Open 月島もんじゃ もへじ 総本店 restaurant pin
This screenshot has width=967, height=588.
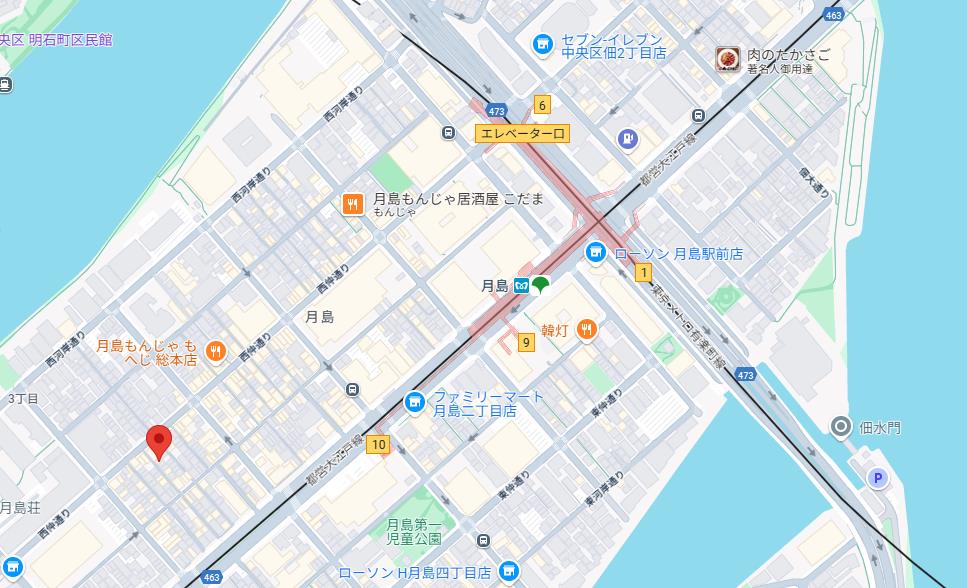pos(215,351)
